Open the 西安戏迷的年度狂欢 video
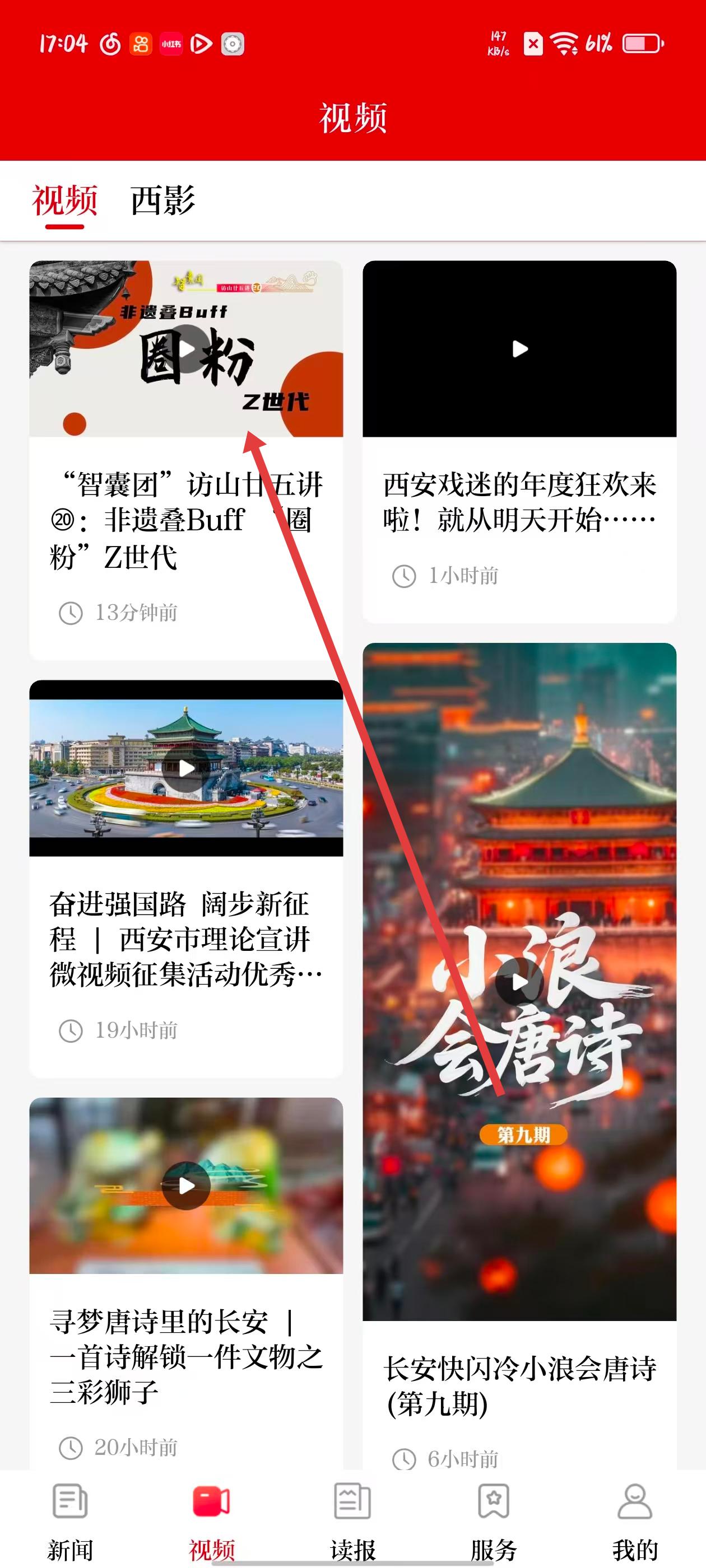This screenshot has height=1568, width=706. (519, 349)
